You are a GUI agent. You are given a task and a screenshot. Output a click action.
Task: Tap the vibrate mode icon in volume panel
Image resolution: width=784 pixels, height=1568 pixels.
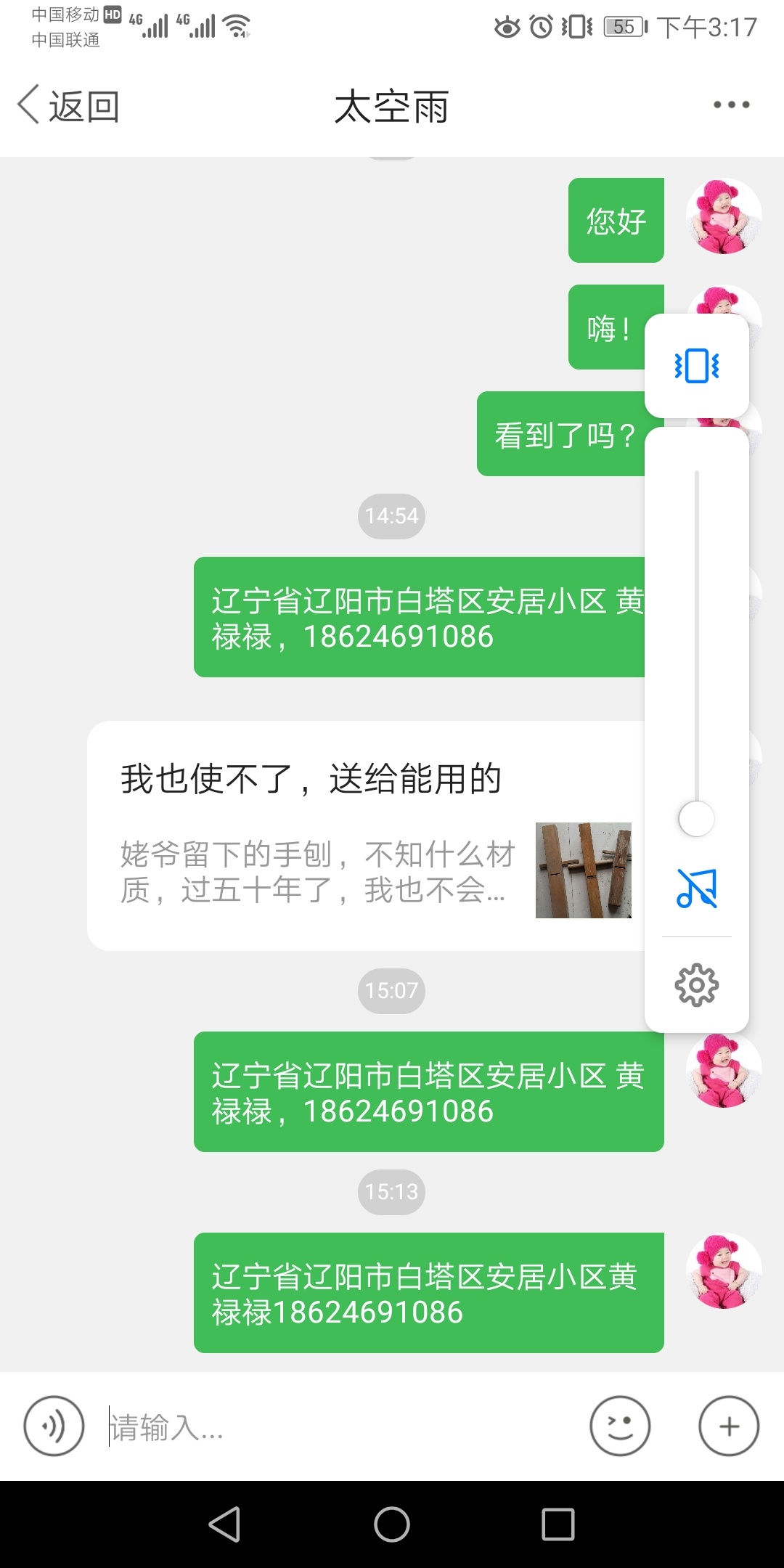click(x=697, y=366)
